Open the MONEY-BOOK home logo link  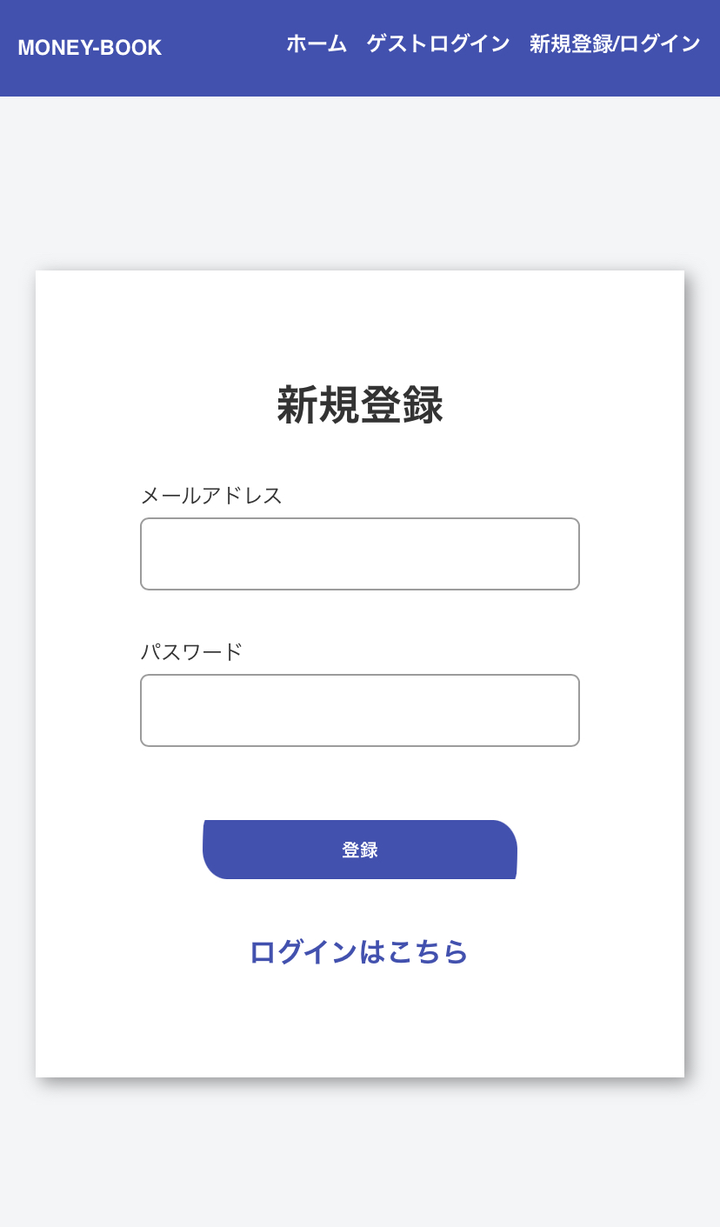pos(90,47)
